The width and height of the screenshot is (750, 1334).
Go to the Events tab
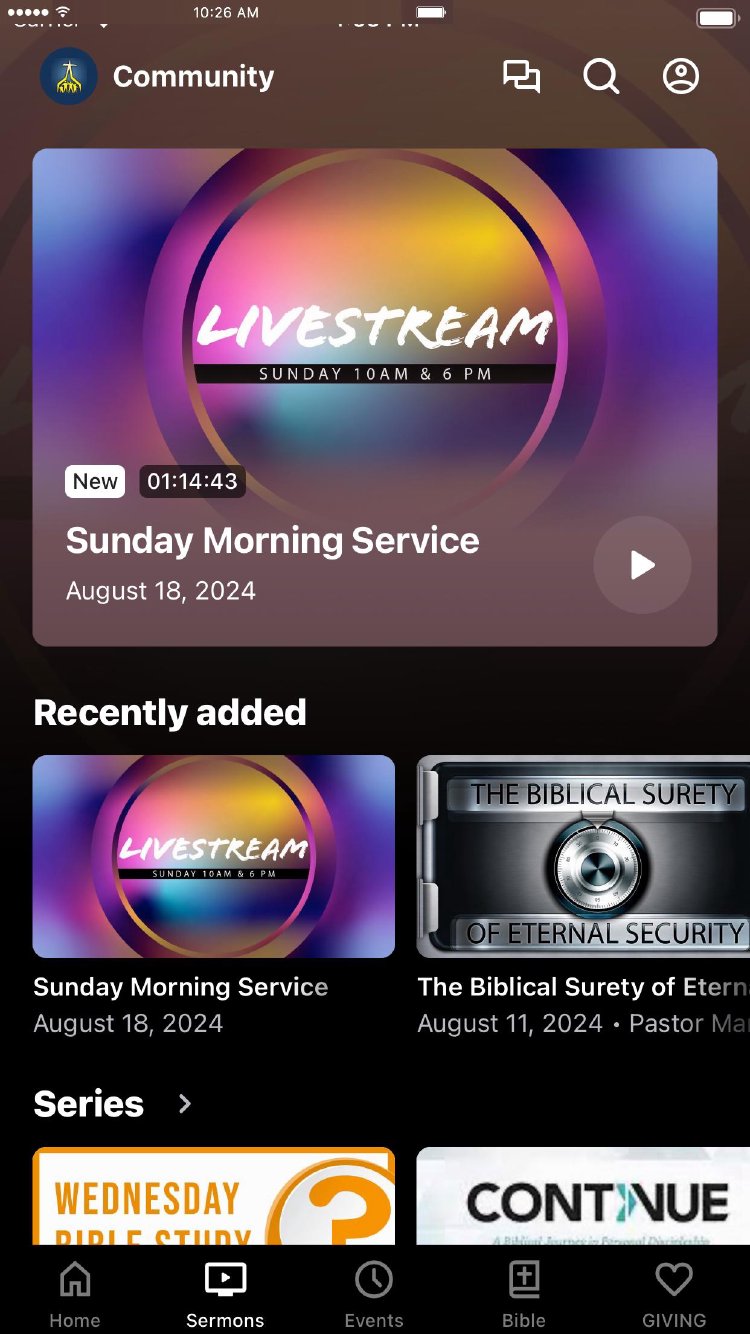[x=374, y=1294]
